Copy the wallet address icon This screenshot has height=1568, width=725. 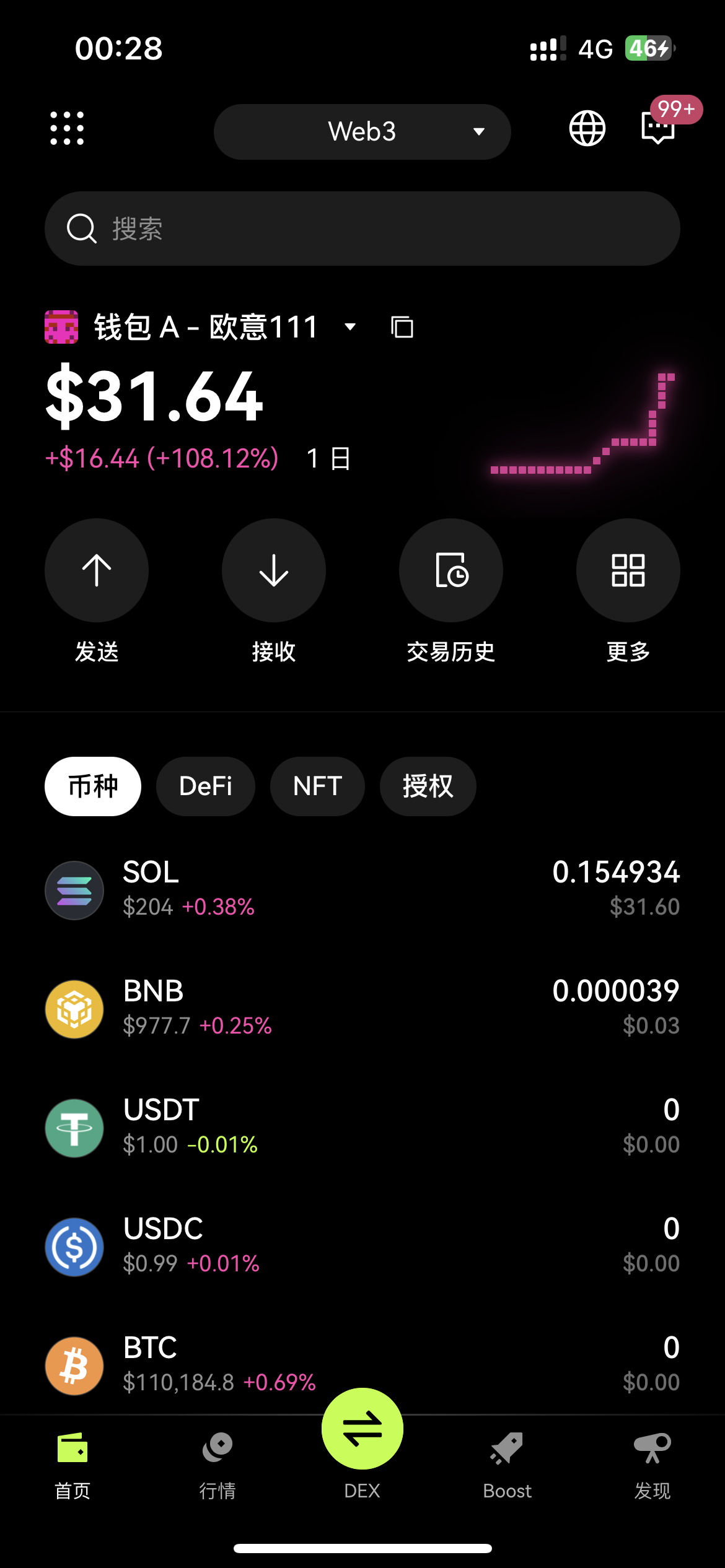402,327
